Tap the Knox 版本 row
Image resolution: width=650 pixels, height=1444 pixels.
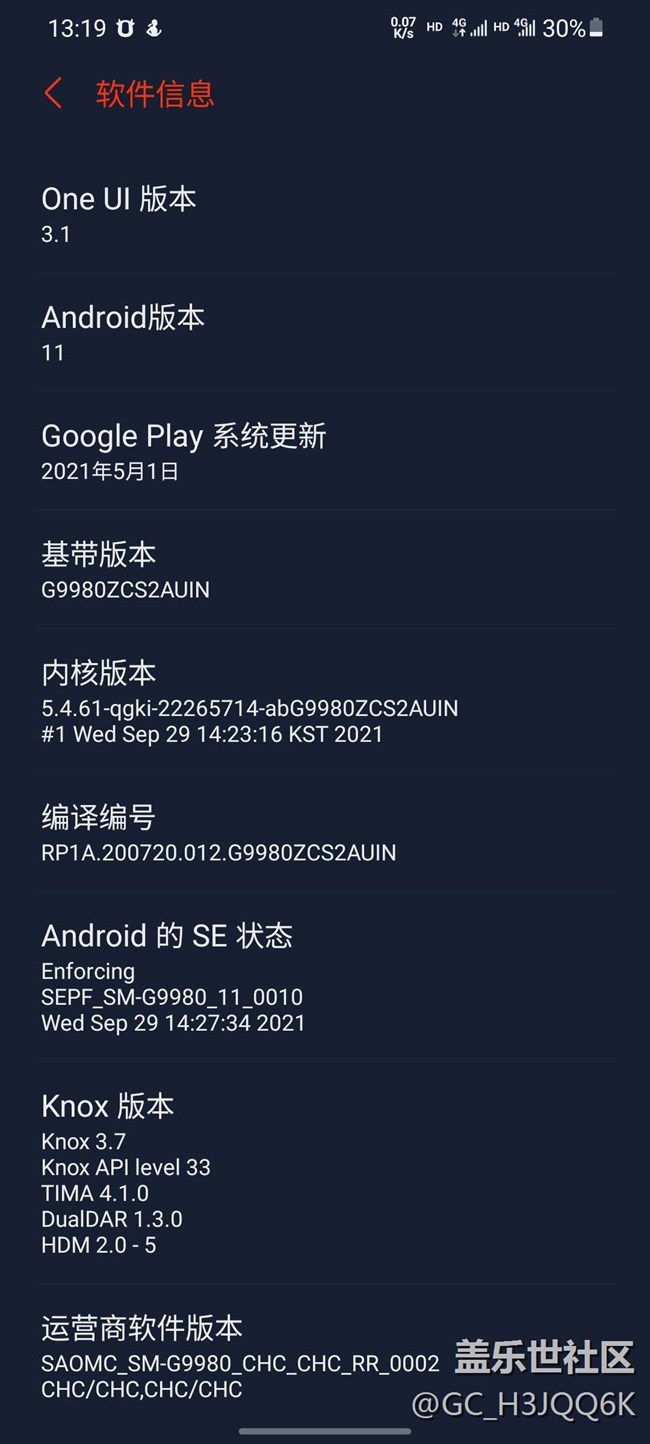325,1173
